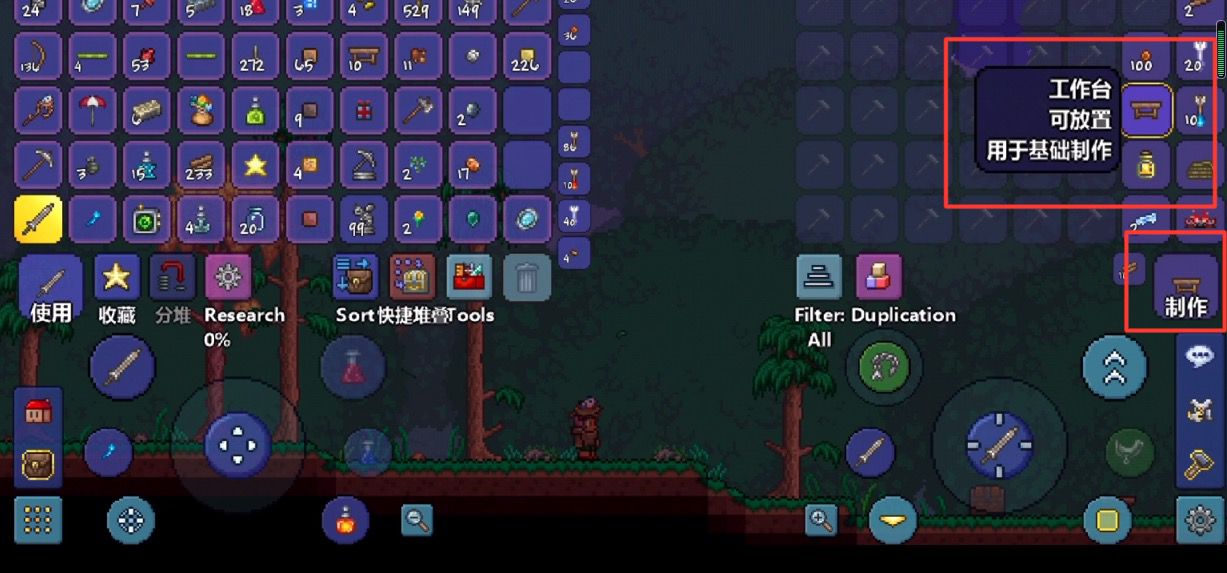
Task: Open the Research gear button
Action: point(228,278)
